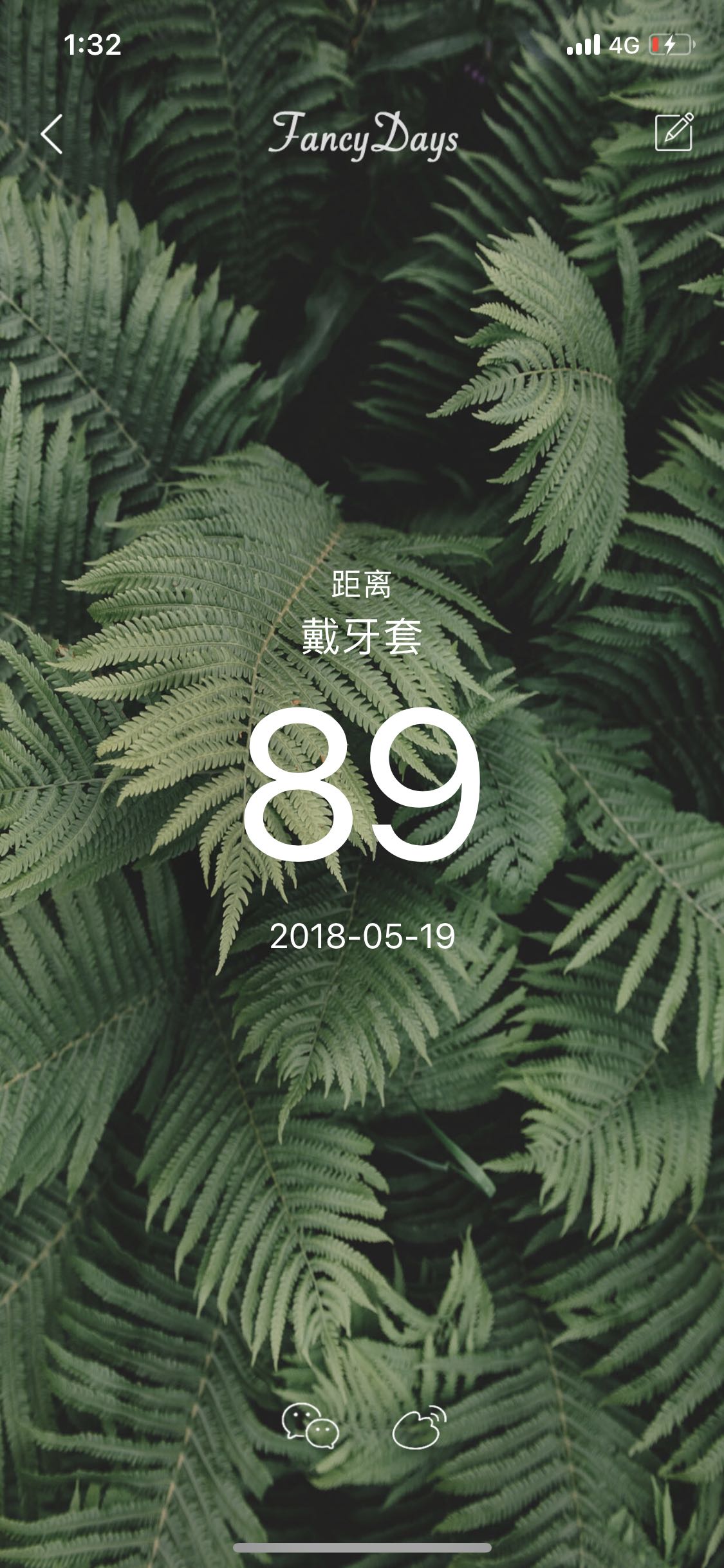Share countdown to Weibo
Image resolution: width=724 pixels, height=1568 pixels.
pos(419,1426)
